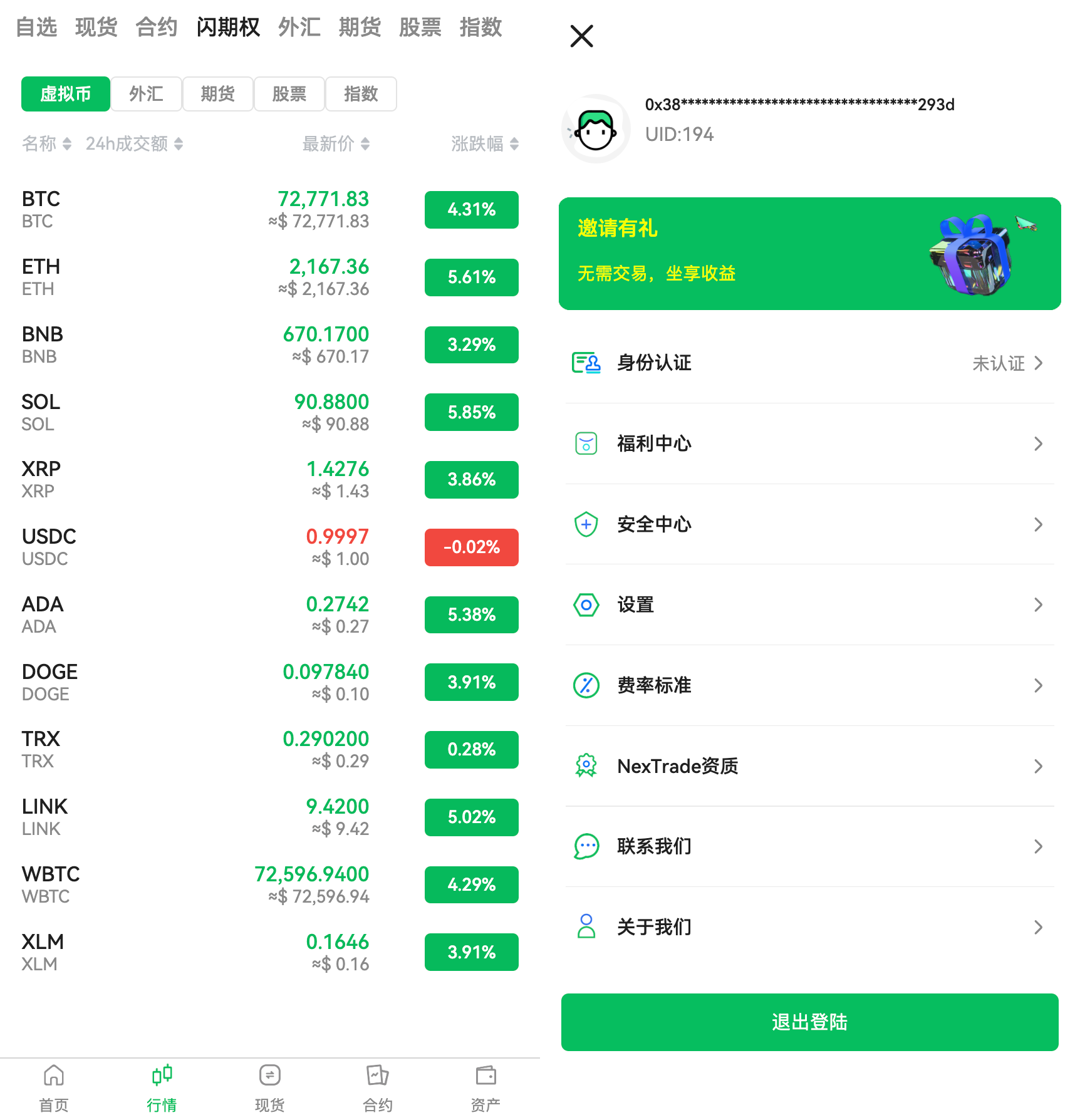Tap 退出登陆 to log out
Image resolution: width=1080 pixels, height=1120 pixels.
coord(809,1022)
